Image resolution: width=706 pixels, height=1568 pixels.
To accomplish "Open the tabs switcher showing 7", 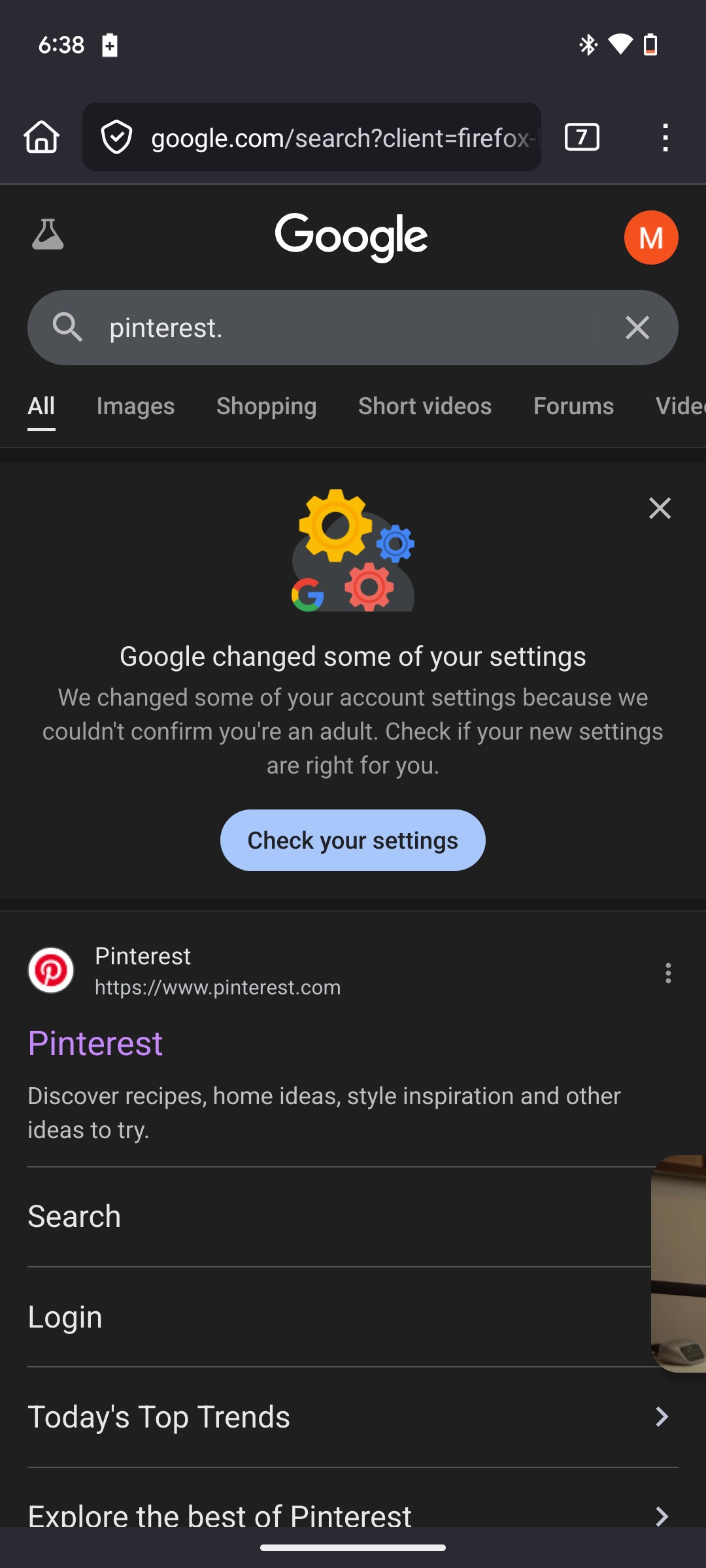I will 581,137.
